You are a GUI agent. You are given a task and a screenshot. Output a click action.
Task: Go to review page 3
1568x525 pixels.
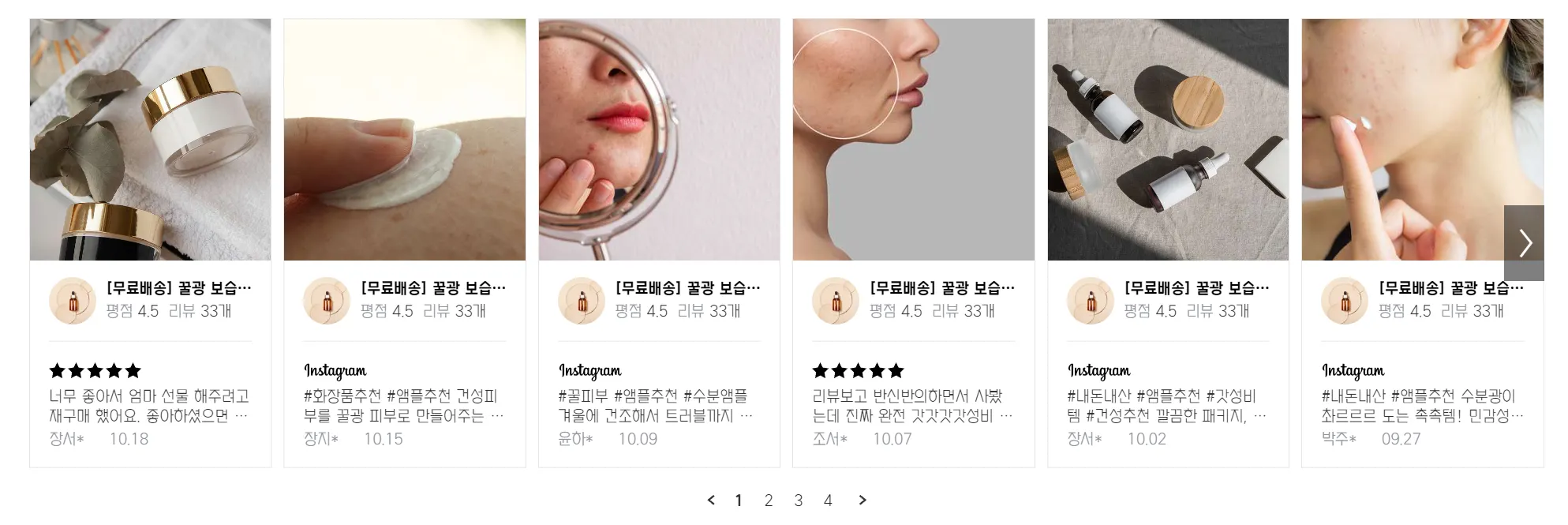[798, 501]
